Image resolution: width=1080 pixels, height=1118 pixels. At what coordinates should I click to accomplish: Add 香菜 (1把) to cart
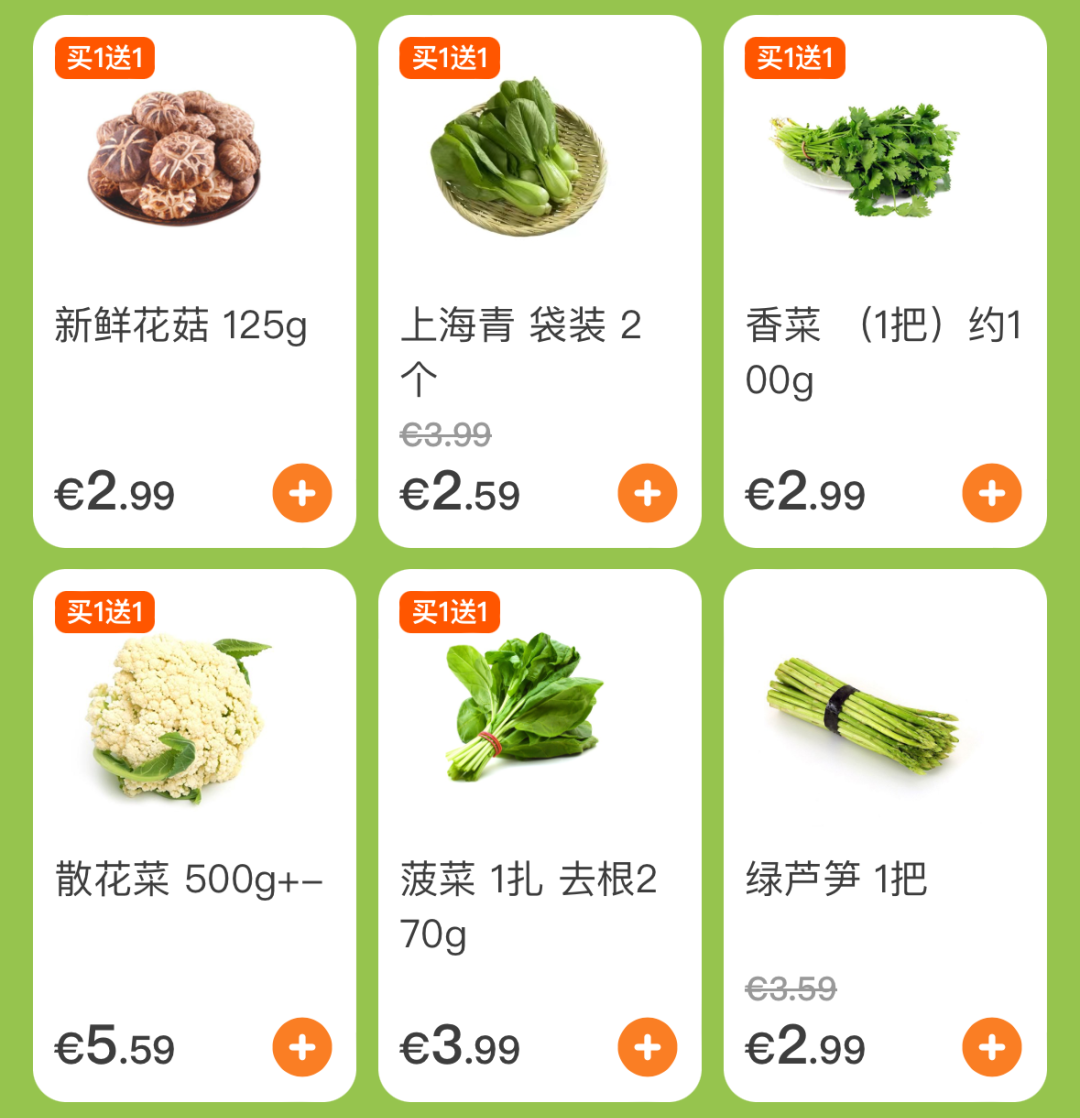coord(992,493)
